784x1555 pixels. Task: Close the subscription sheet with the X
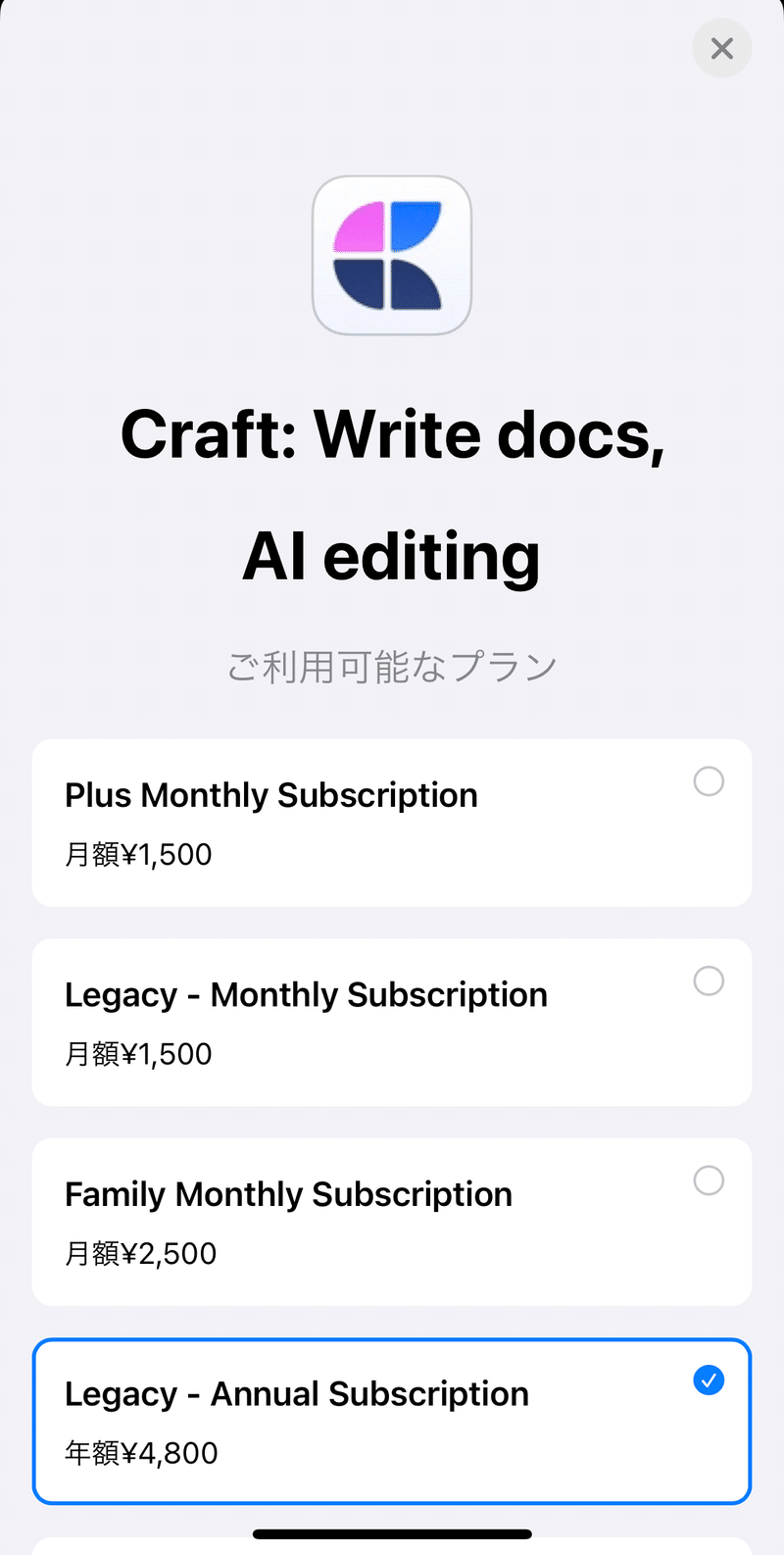pos(722,47)
